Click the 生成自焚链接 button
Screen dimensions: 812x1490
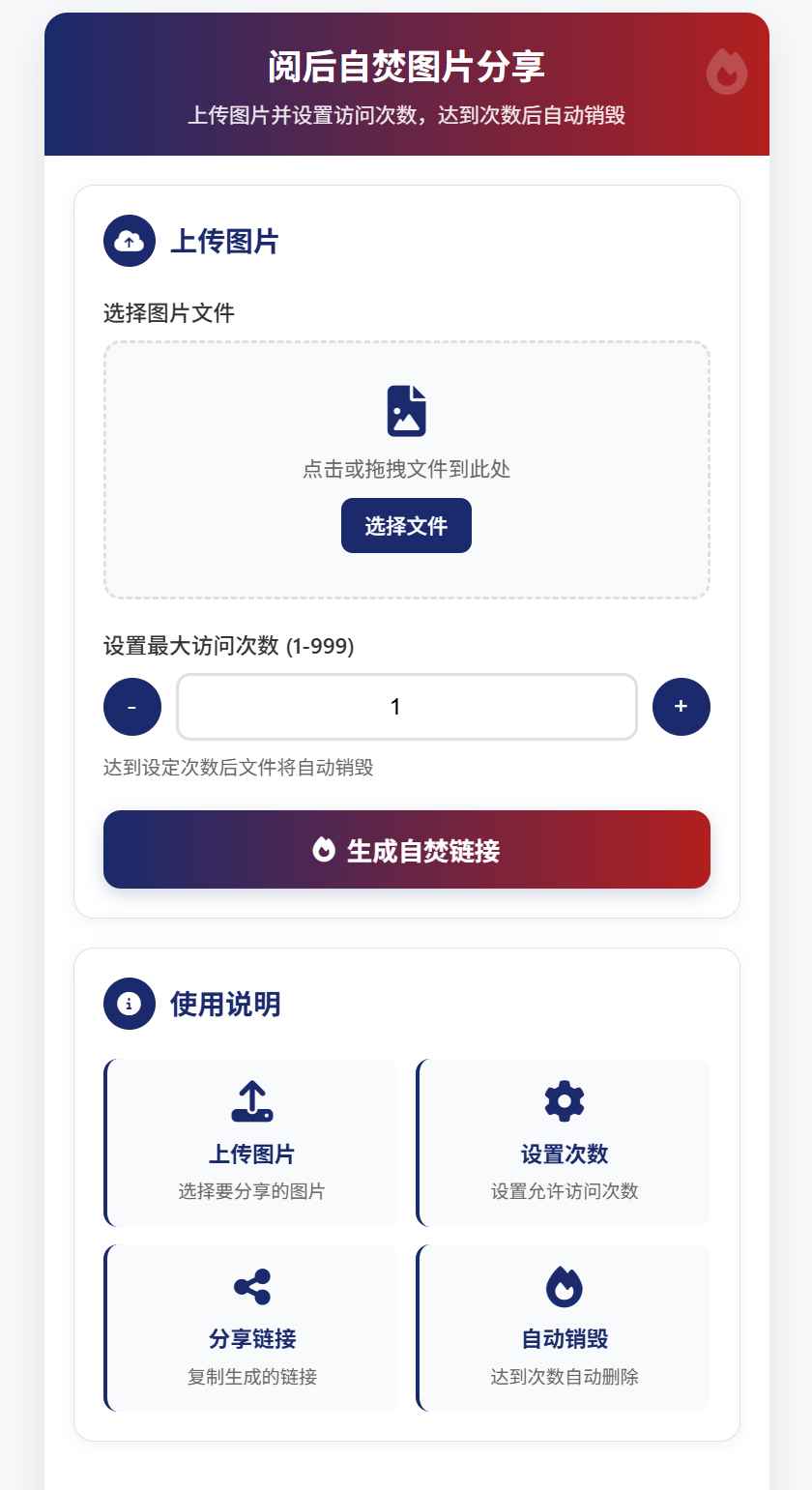406,849
